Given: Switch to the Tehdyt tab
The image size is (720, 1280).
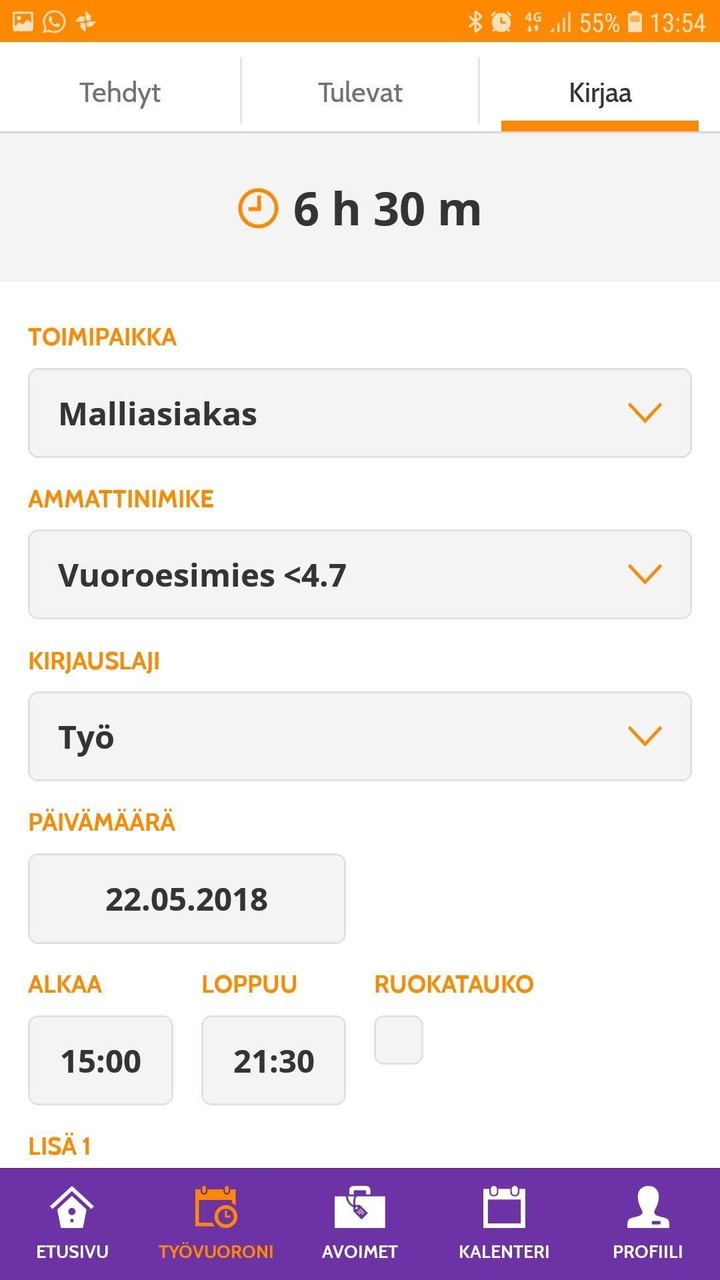Looking at the screenshot, I should [x=120, y=92].
